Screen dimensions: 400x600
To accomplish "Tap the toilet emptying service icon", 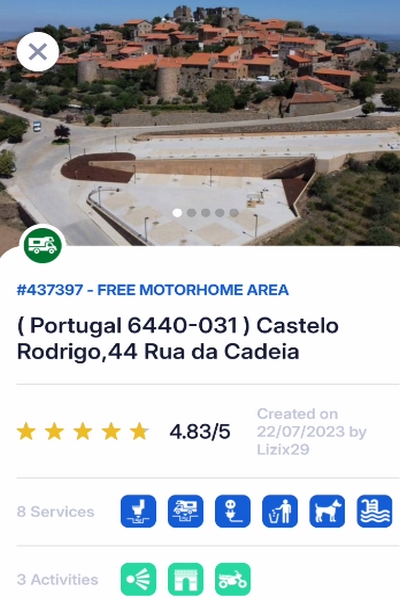I will tap(138, 511).
